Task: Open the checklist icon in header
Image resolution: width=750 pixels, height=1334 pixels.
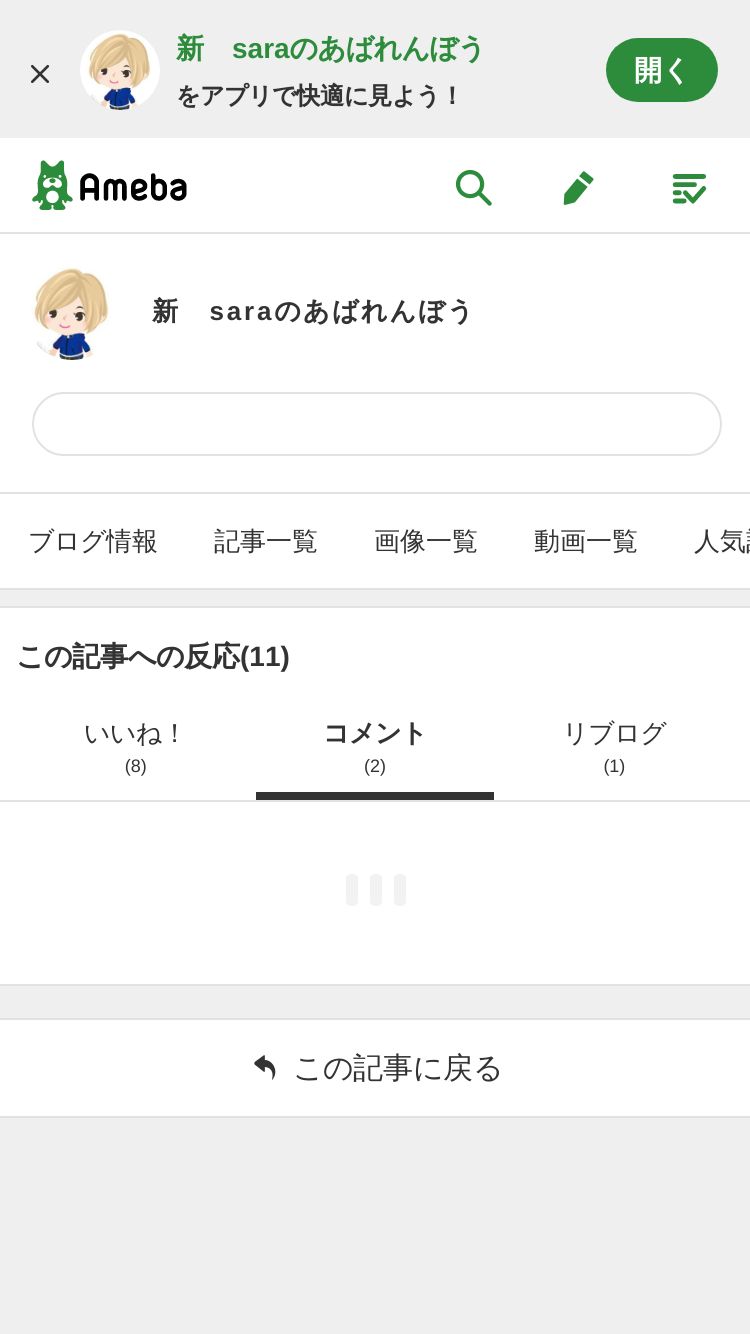Action: (688, 187)
